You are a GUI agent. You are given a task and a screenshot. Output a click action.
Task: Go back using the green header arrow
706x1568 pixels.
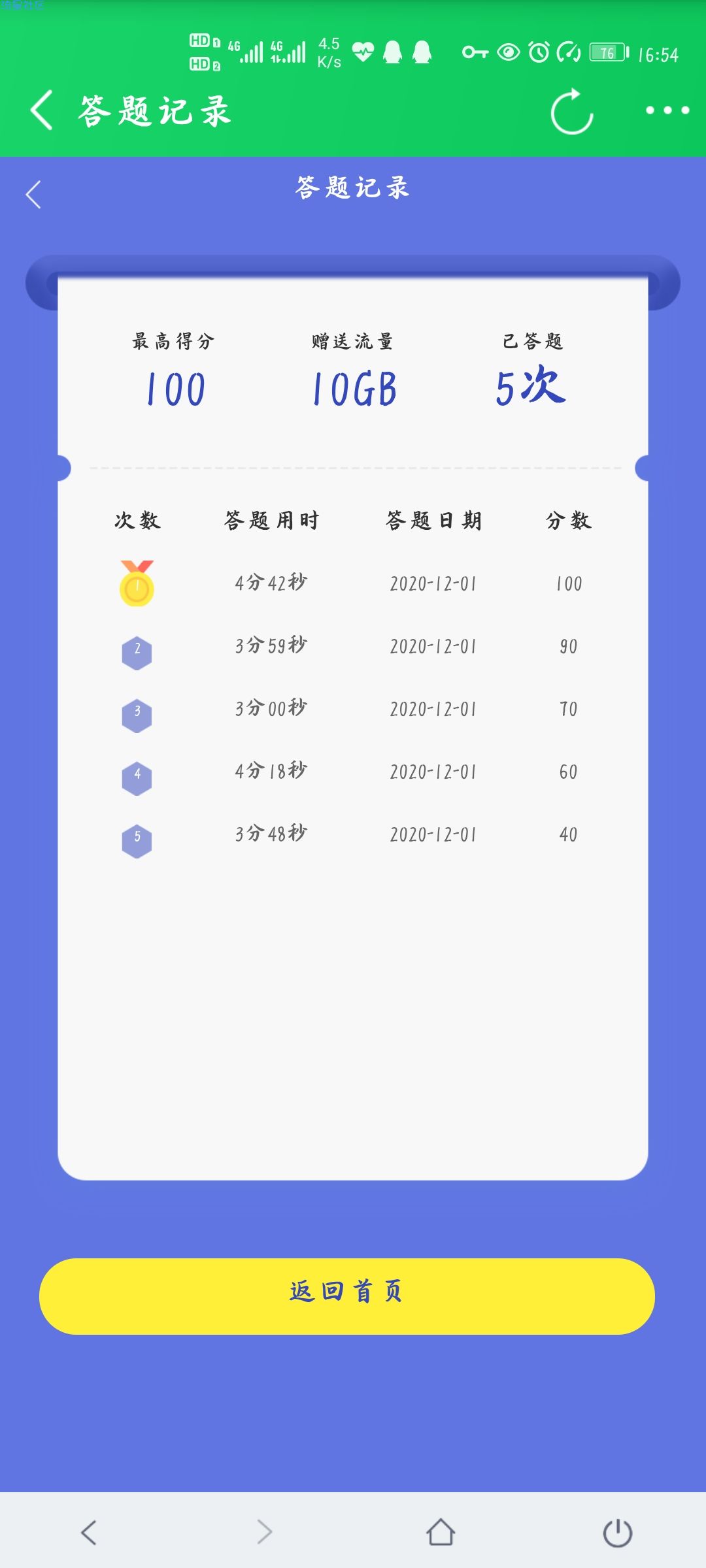coord(42,110)
